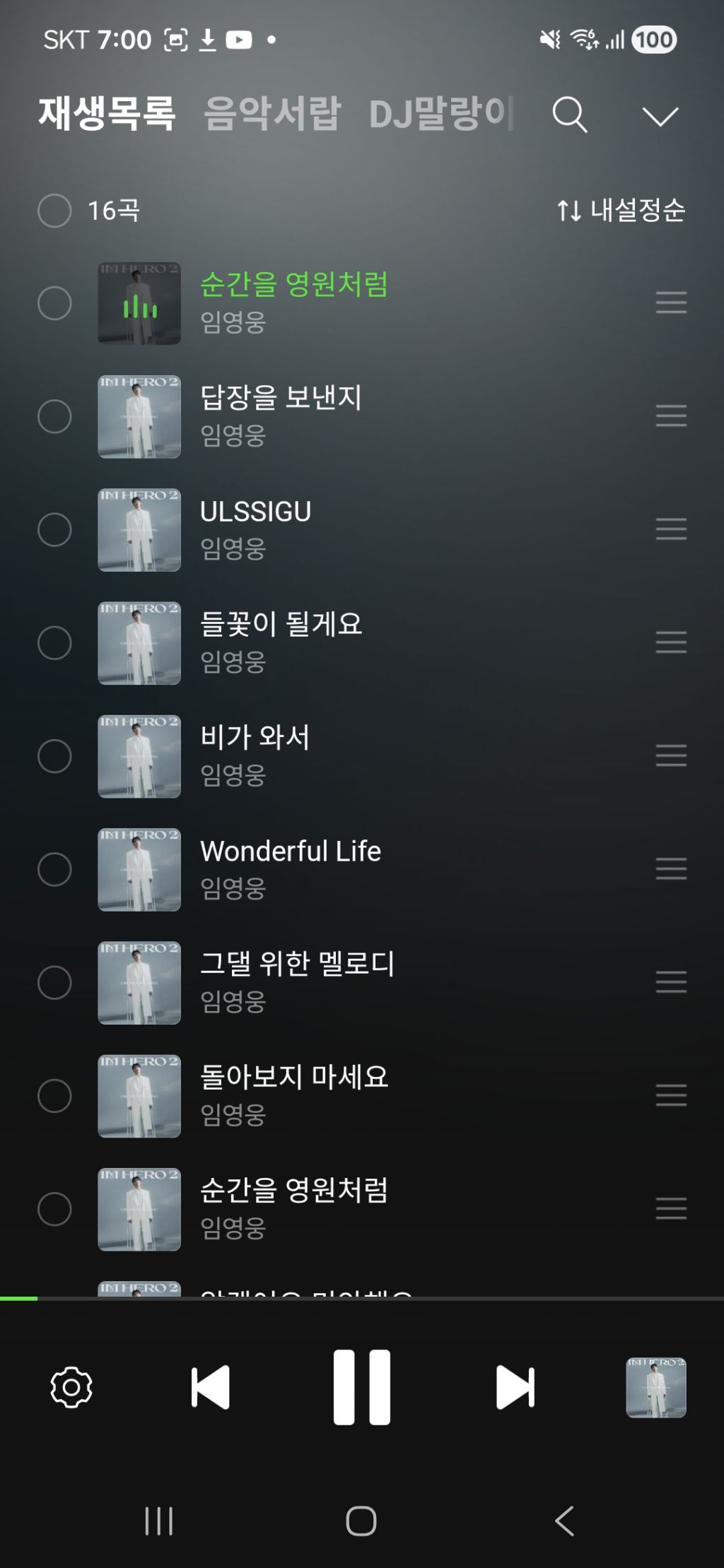
Task: Open the playback settings gear
Action: [x=71, y=1386]
